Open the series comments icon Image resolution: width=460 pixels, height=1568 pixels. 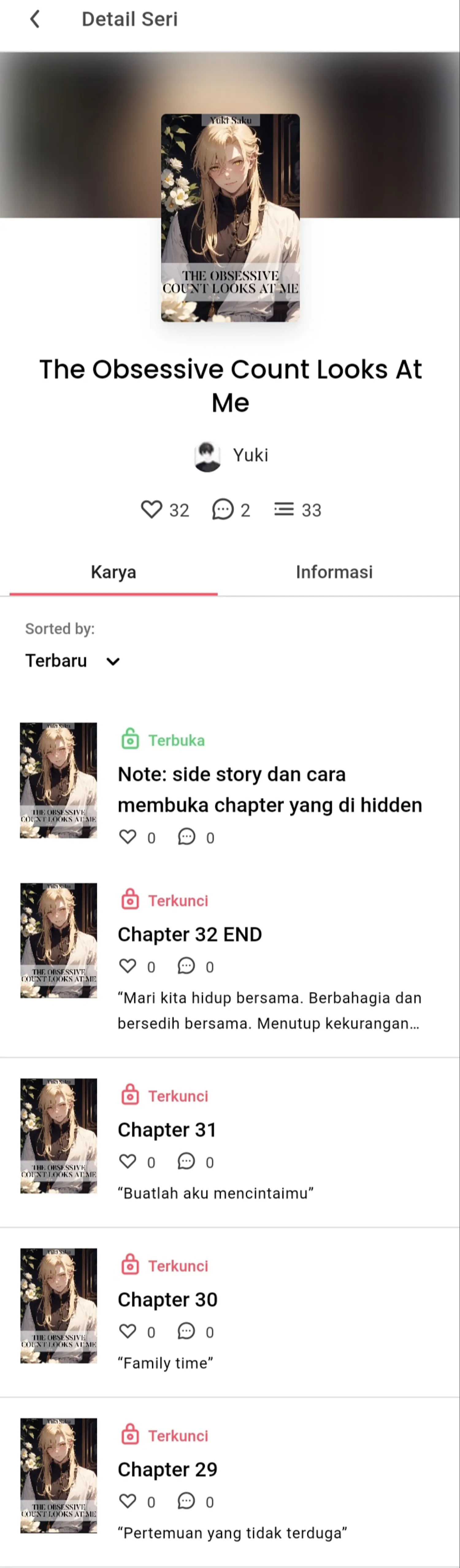point(223,509)
